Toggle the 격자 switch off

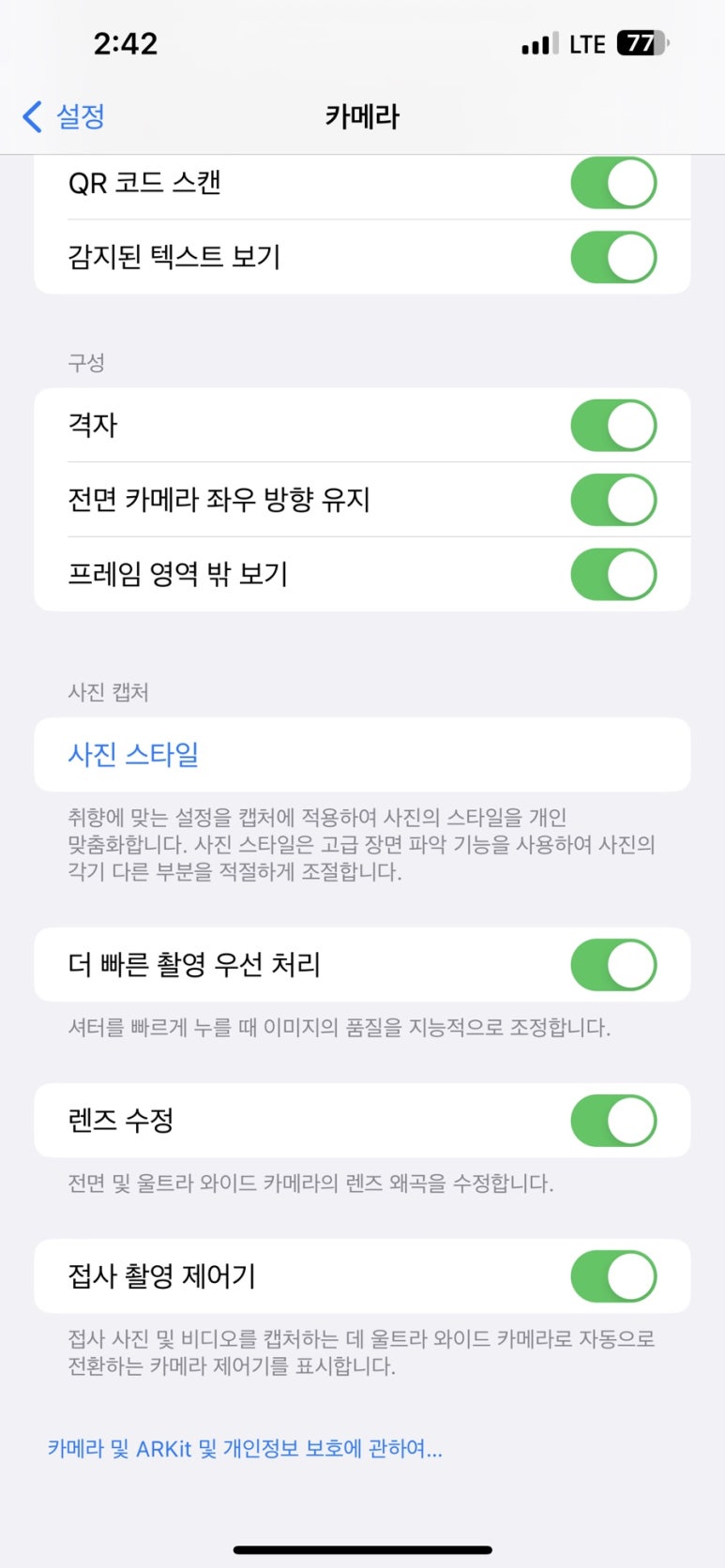(613, 425)
